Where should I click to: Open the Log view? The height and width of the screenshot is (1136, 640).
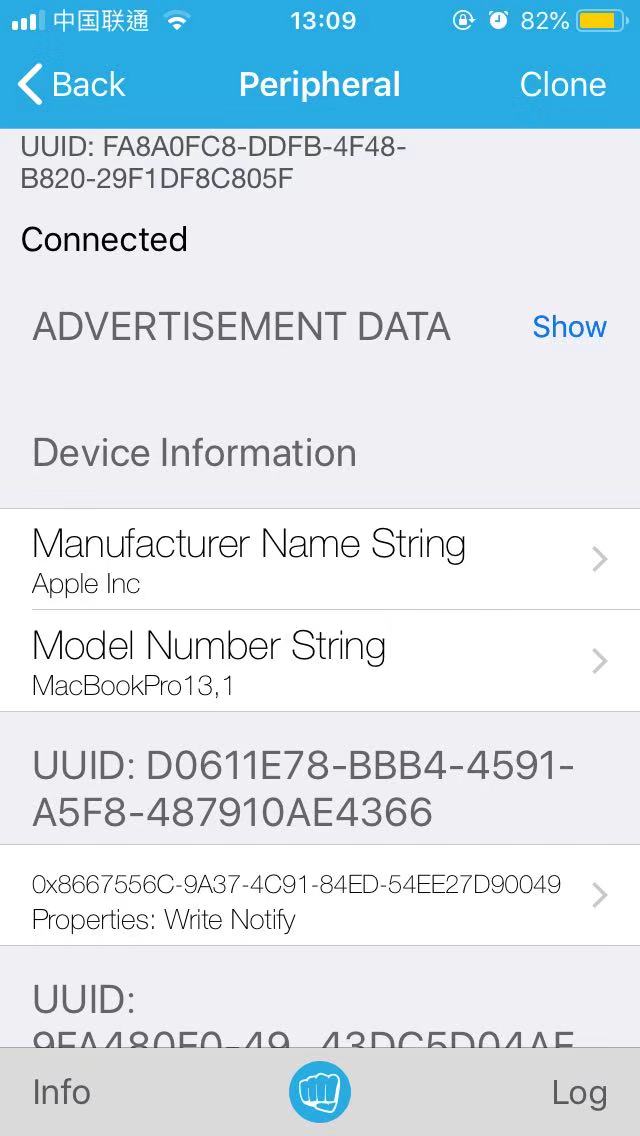tap(579, 1093)
